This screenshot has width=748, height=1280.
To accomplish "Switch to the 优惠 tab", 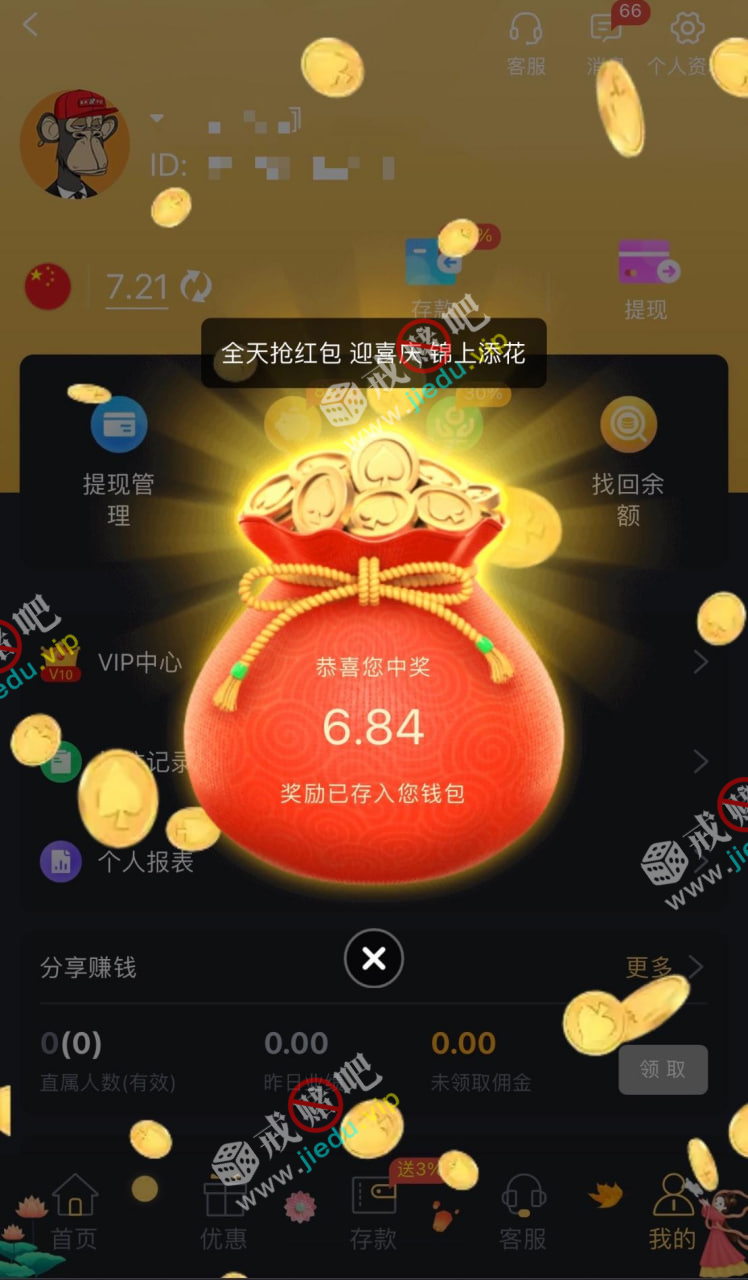I will tap(224, 1212).
